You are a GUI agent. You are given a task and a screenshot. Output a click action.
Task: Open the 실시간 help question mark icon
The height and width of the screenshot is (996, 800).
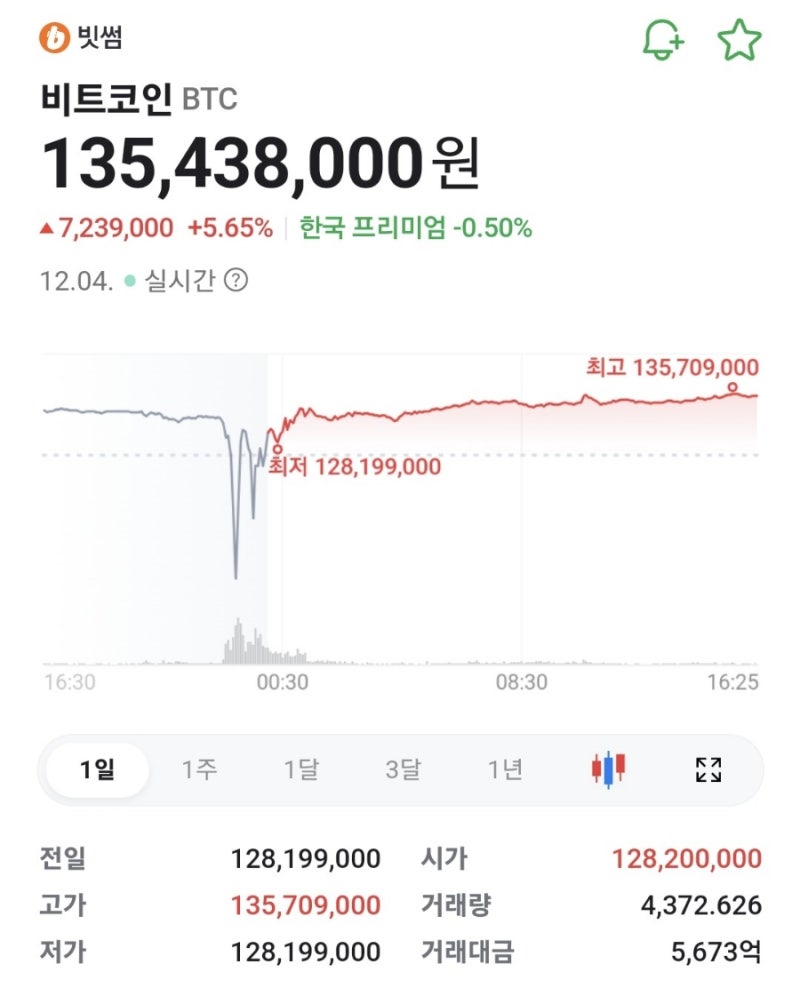[x=237, y=282]
